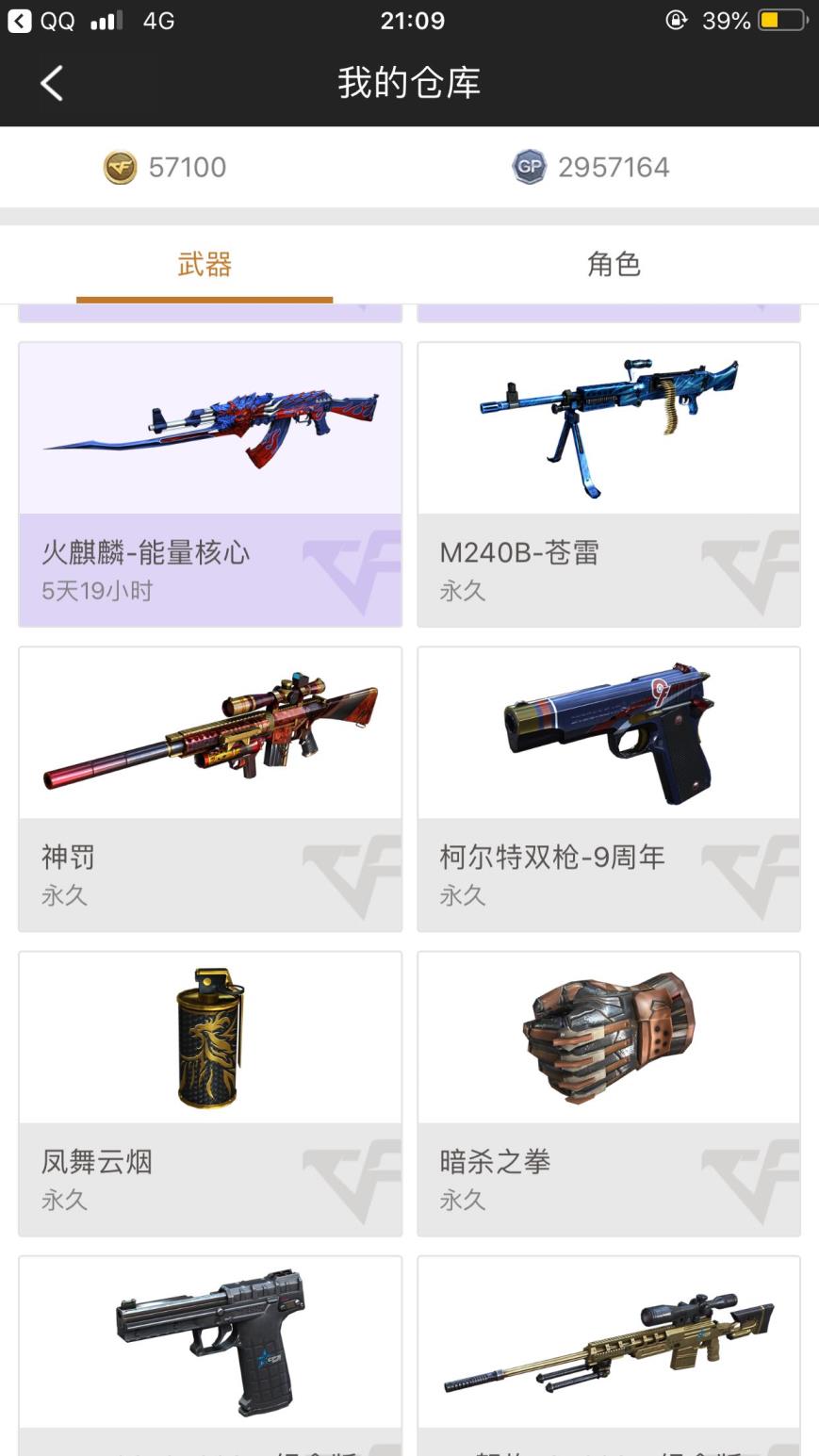
Task: Go back using the header arrow
Action: tap(52, 84)
